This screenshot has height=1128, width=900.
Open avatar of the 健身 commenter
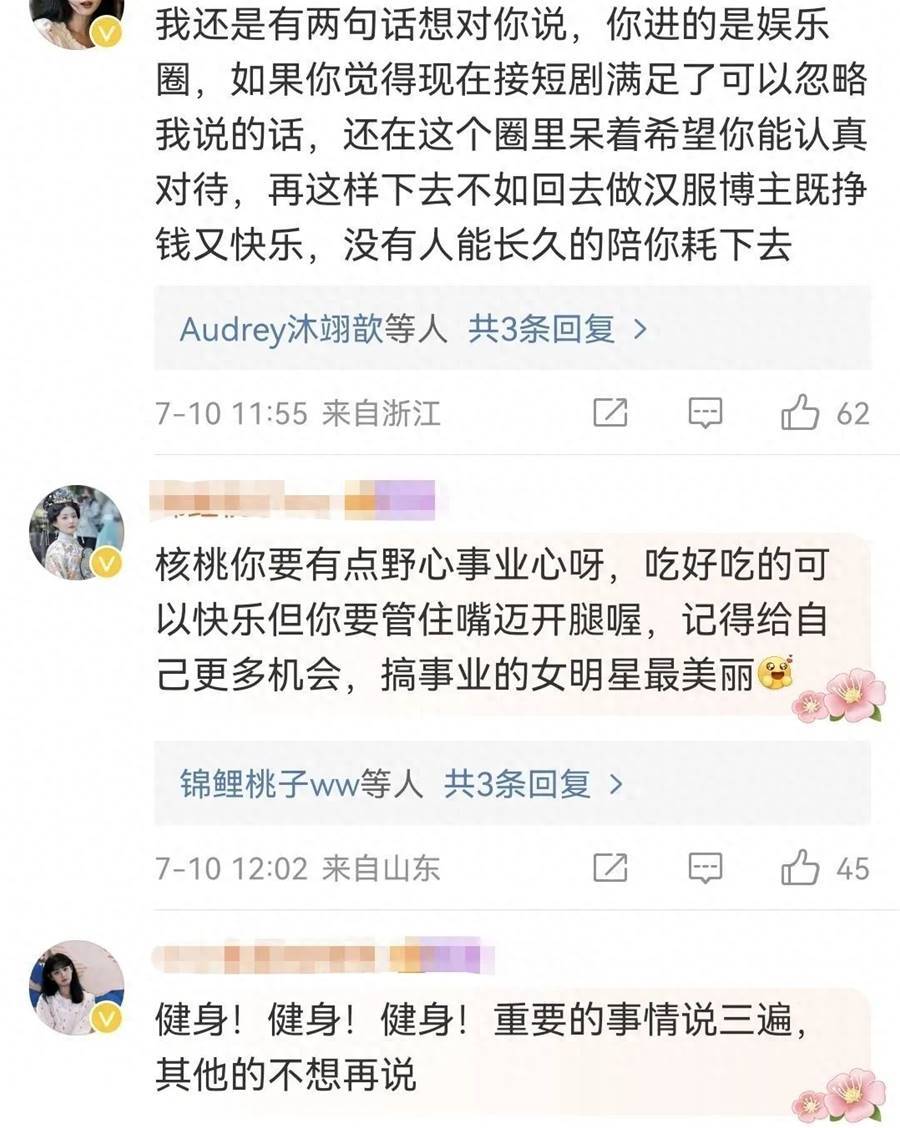[77, 987]
